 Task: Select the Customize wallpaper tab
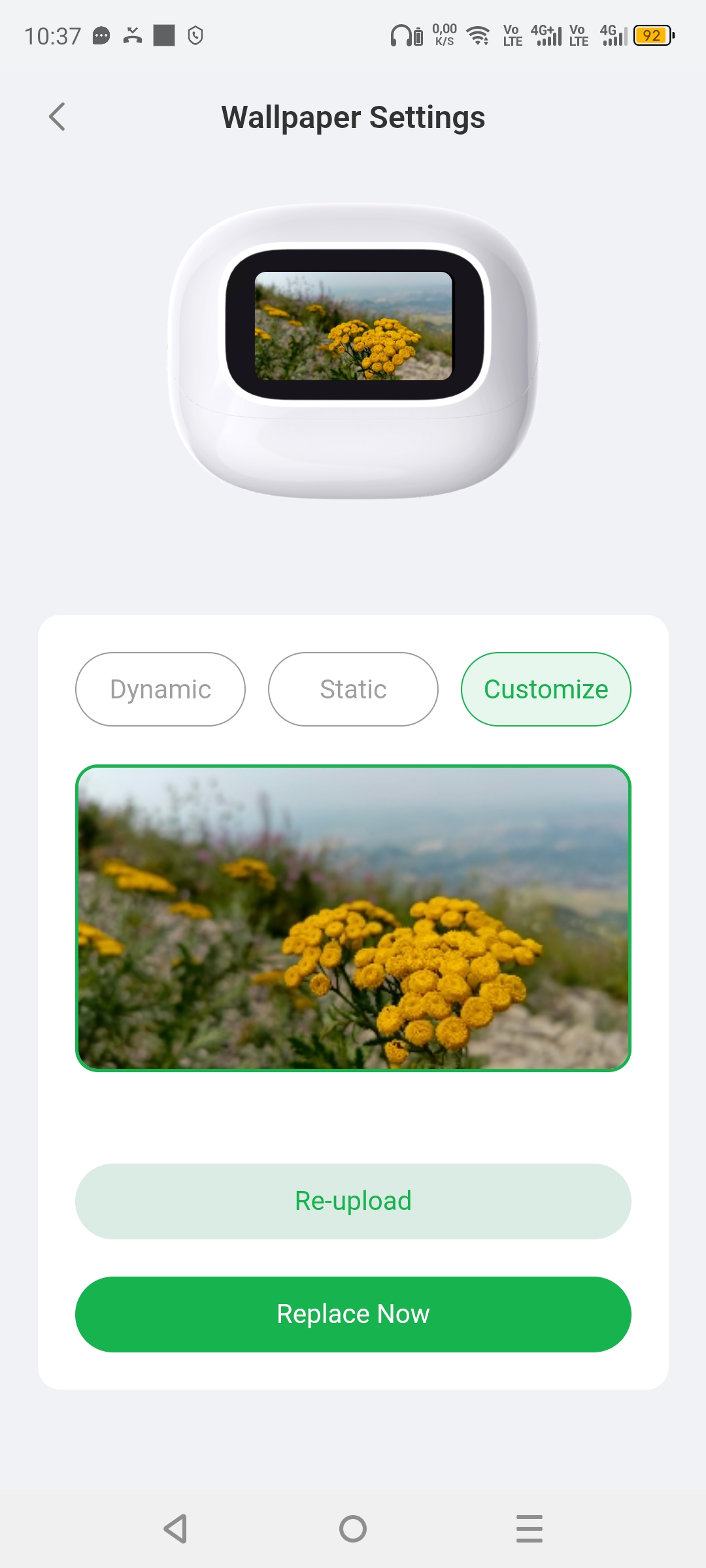546,689
